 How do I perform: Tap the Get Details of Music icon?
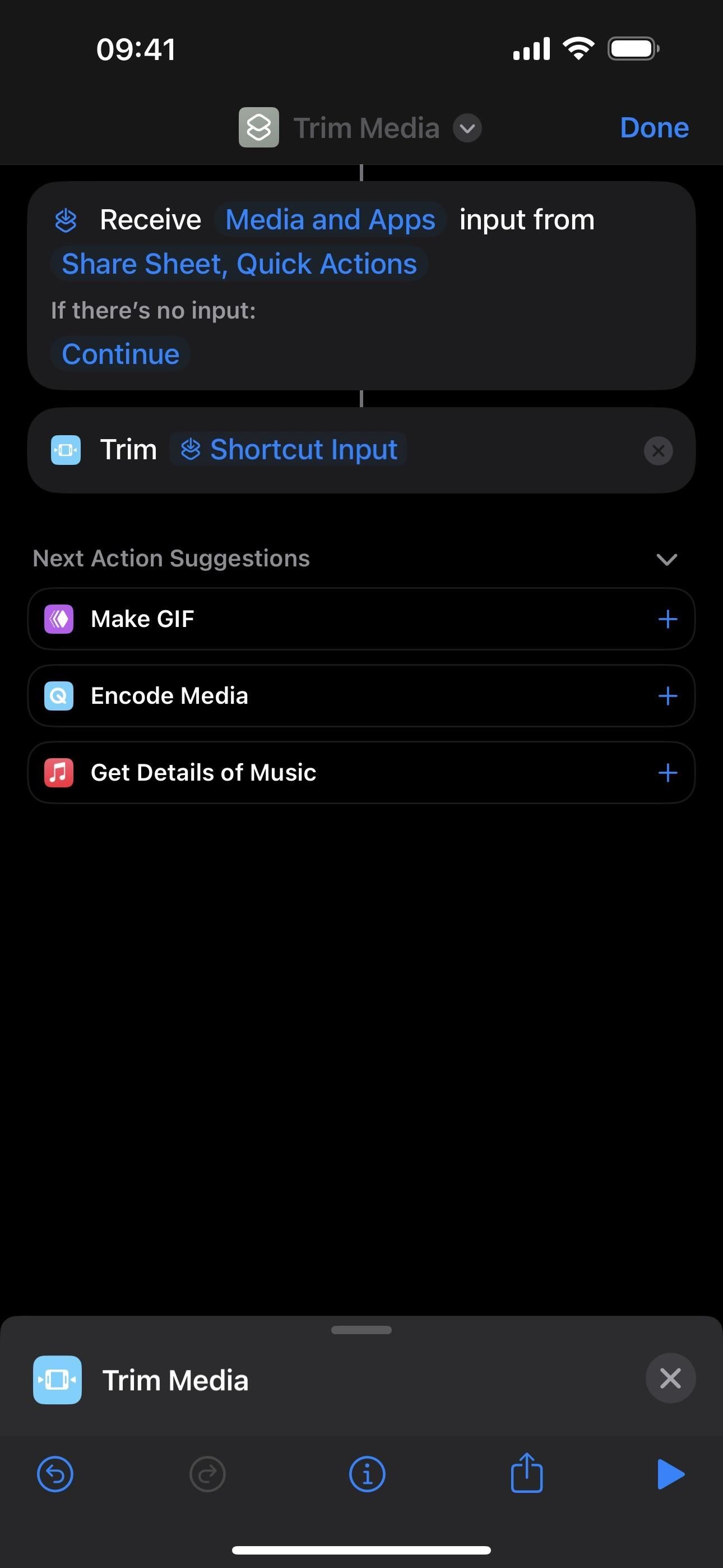click(58, 772)
